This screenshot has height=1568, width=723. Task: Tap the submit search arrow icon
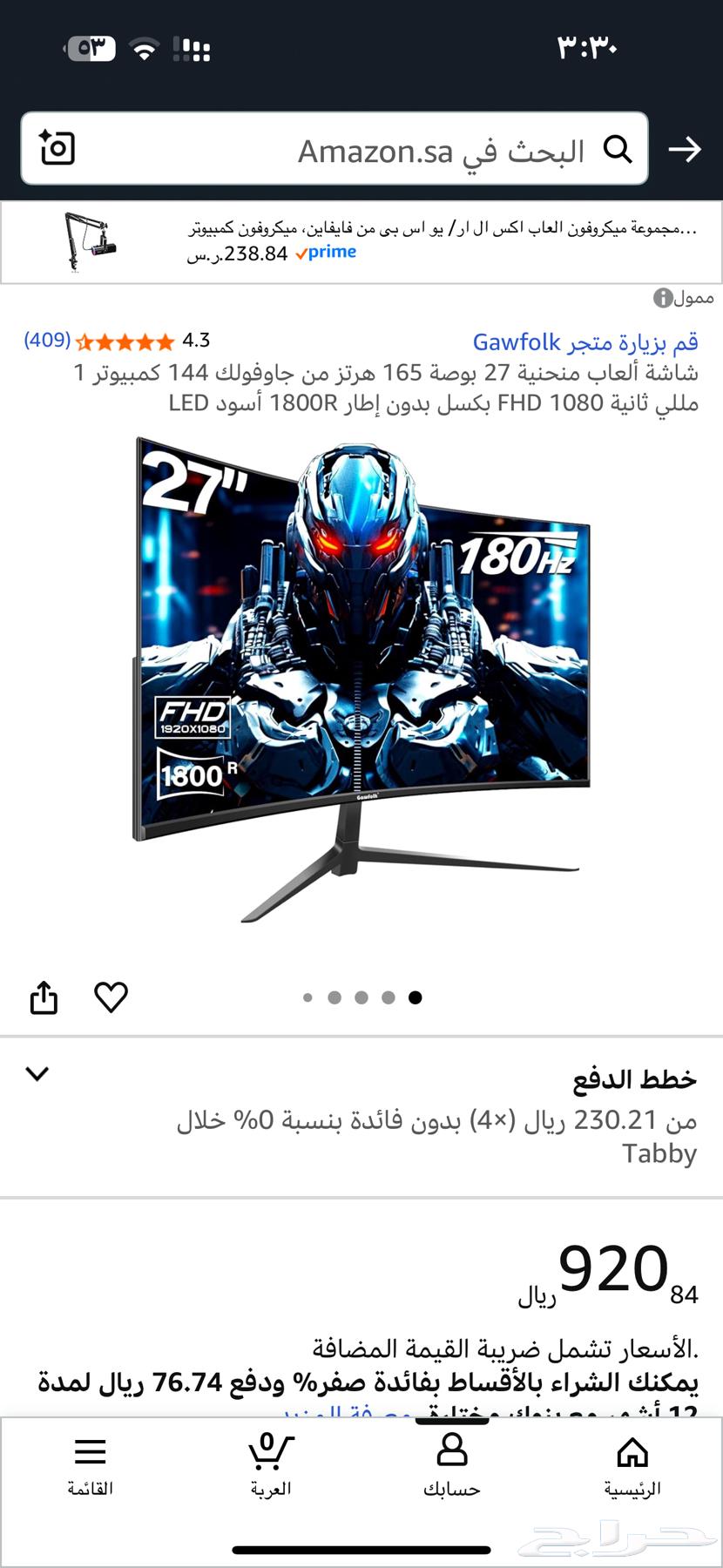686,148
